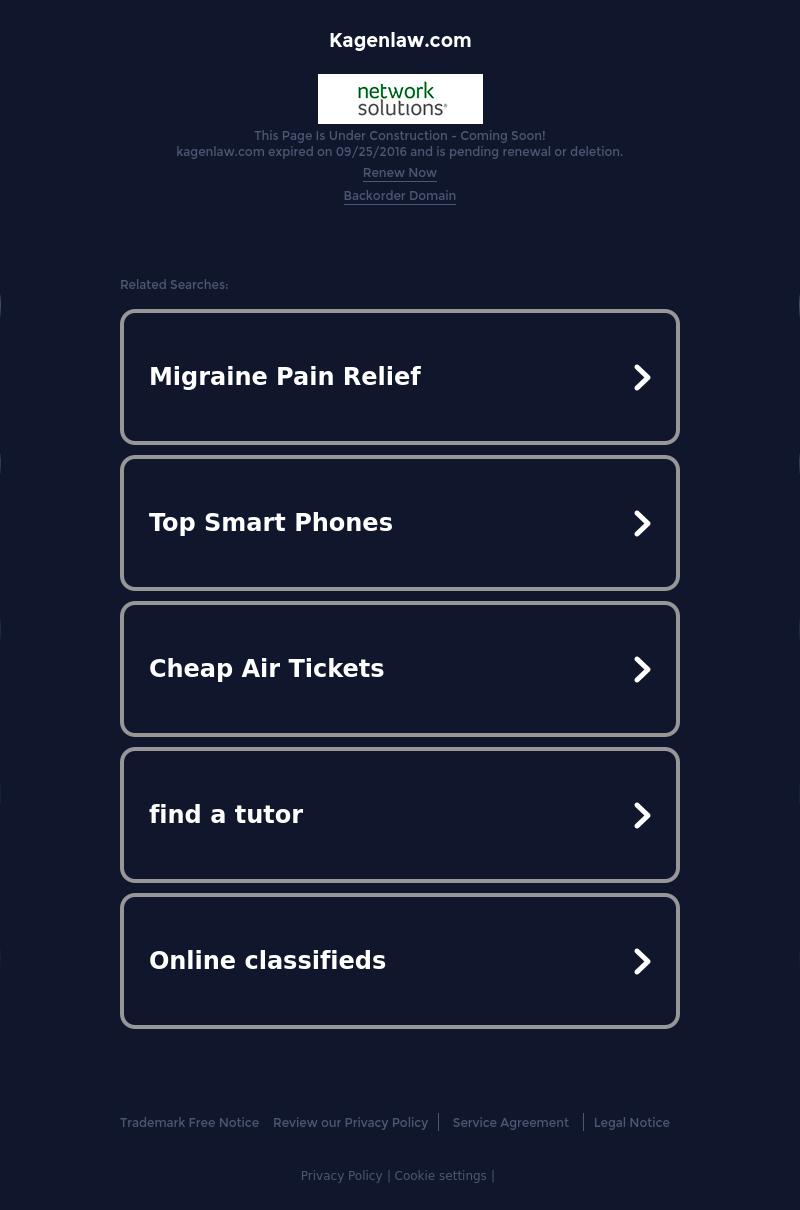Select Top Smart Phones result

pos(399,523)
